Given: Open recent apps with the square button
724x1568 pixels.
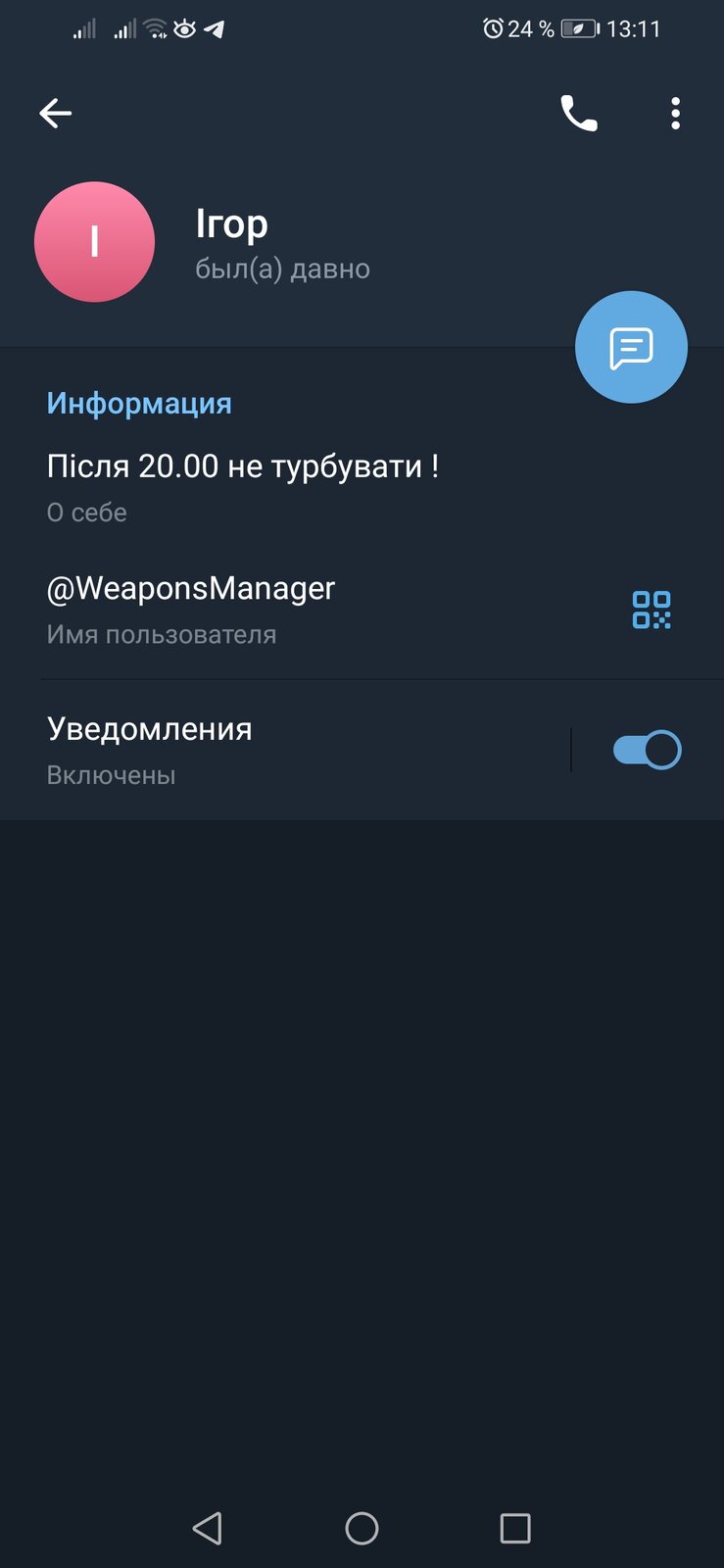Looking at the screenshot, I should 515,1528.
